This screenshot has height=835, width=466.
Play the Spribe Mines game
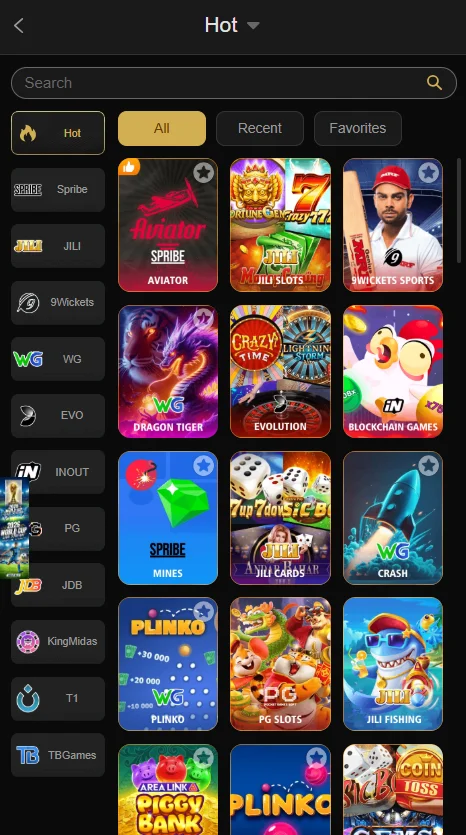(x=168, y=518)
